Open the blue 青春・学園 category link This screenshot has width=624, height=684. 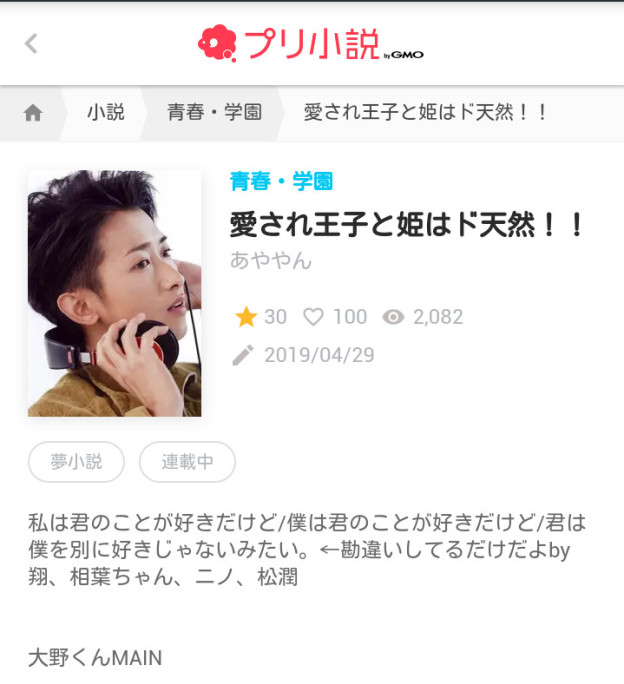(x=281, y=181)
